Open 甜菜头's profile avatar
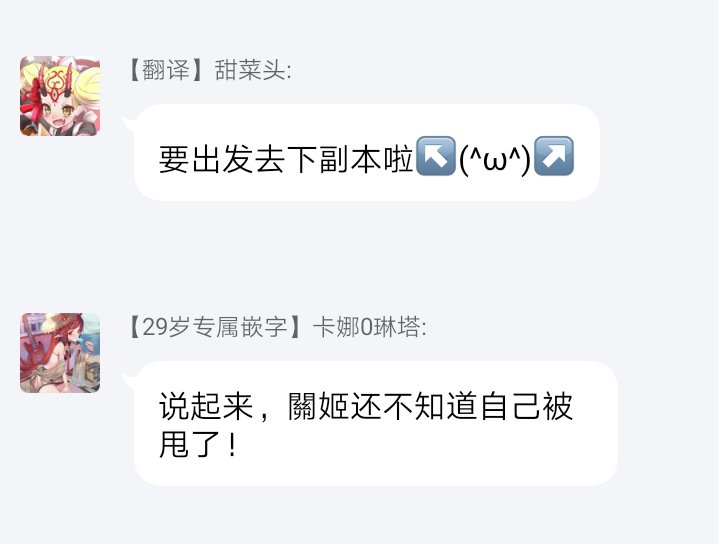Image resolution: width=719 pixels, height=544 pixels. point(60,96)
